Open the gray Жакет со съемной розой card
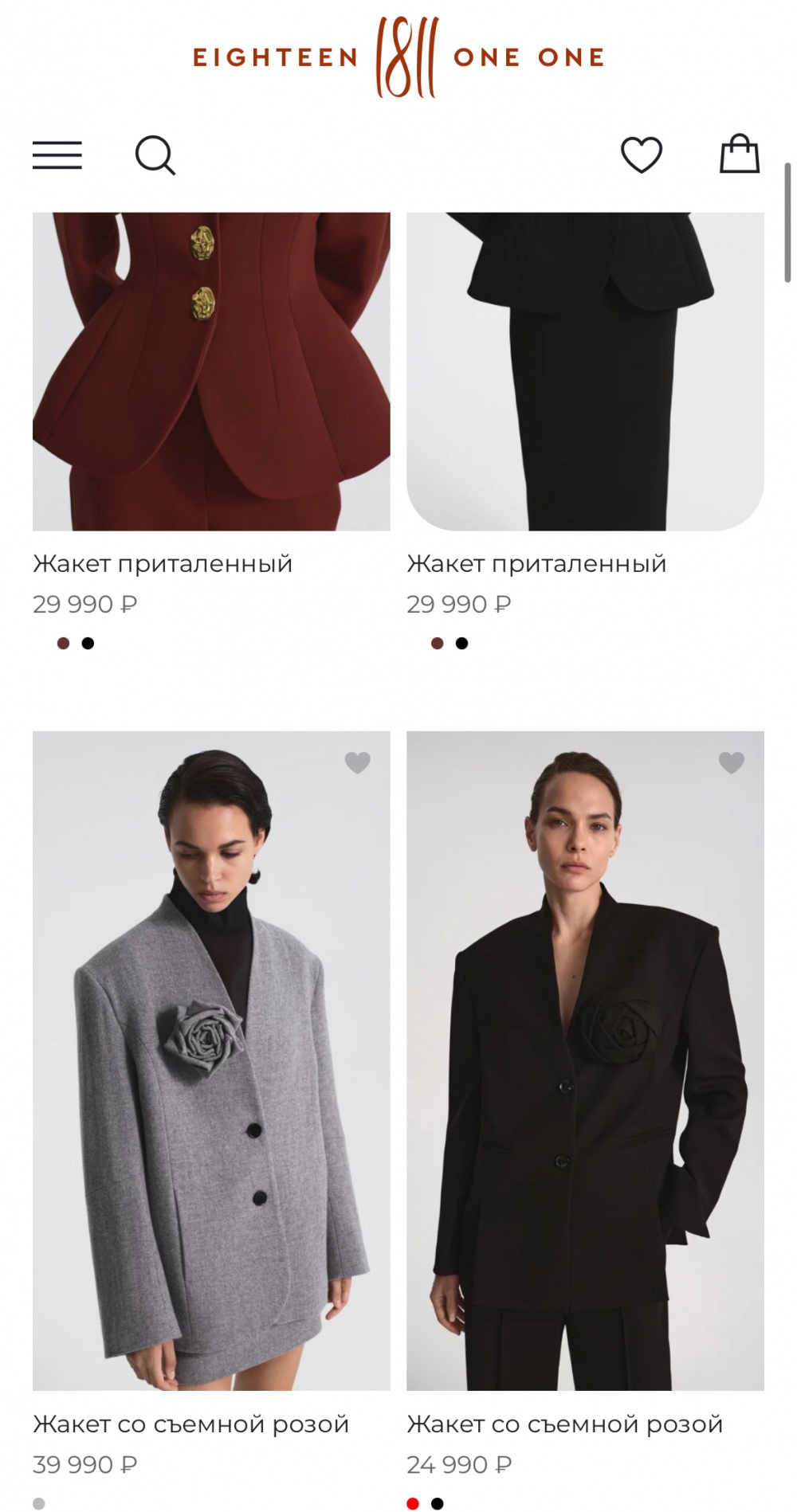This screenshot has height=1512, width=797. tap(211, 1060)
